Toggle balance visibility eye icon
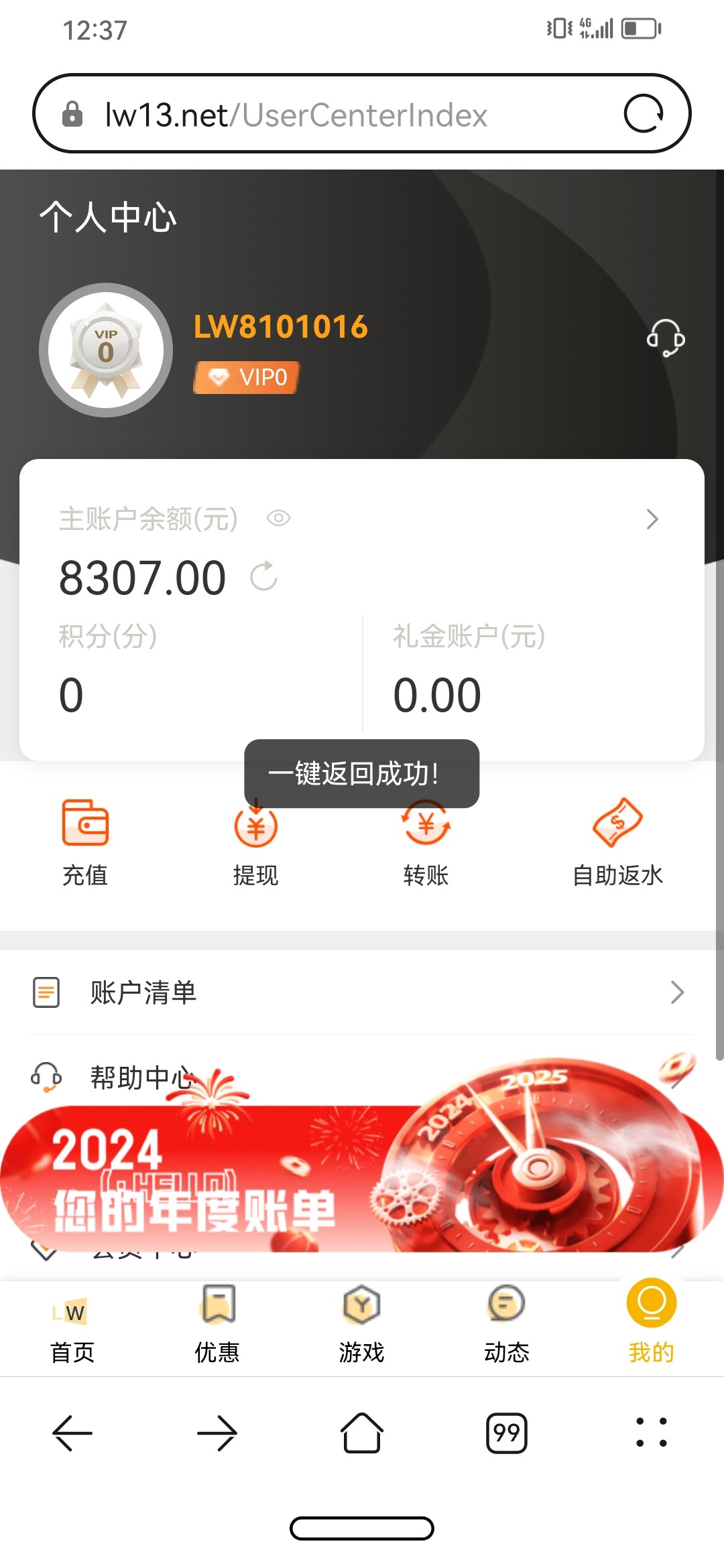This screenshot has width=724, height=1568. pos(278,518)
